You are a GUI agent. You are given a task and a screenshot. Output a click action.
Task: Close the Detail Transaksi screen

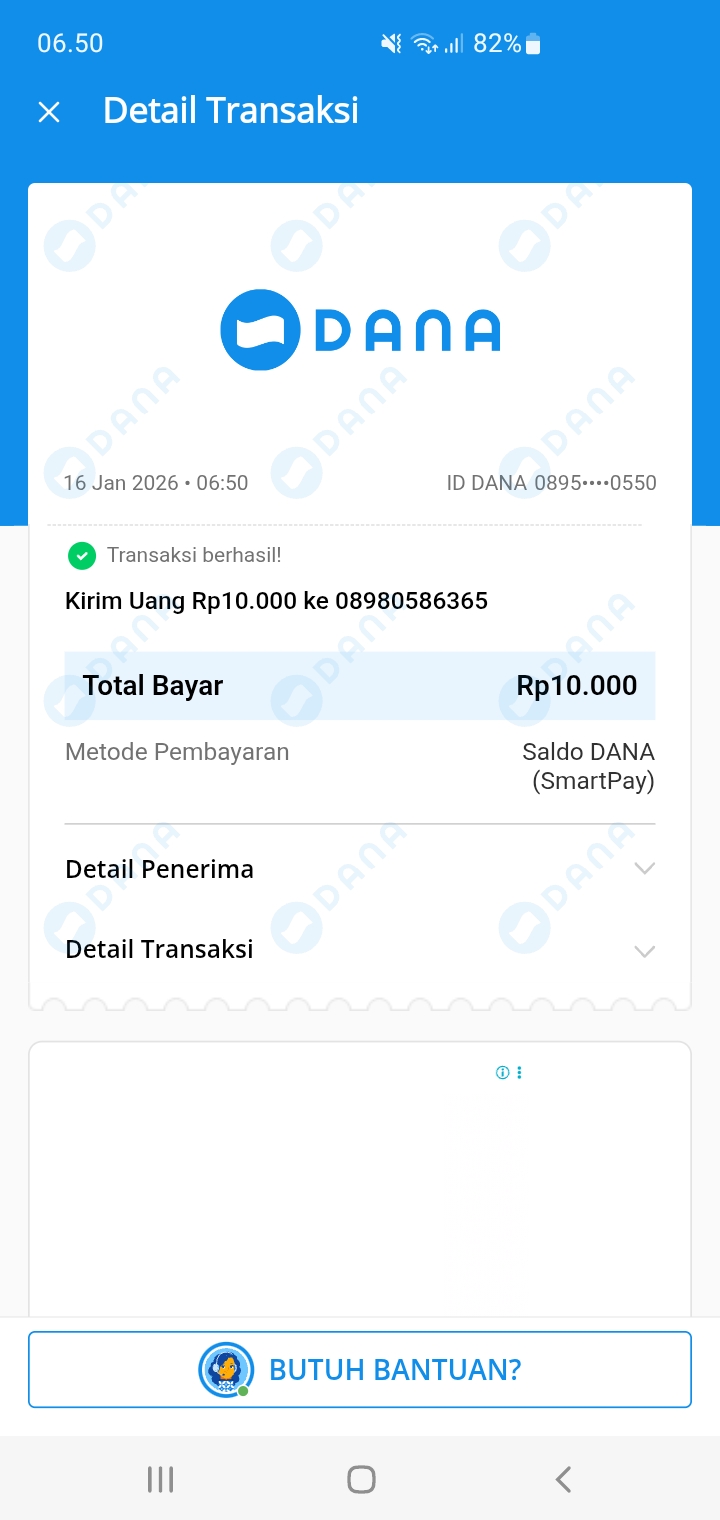49,112
